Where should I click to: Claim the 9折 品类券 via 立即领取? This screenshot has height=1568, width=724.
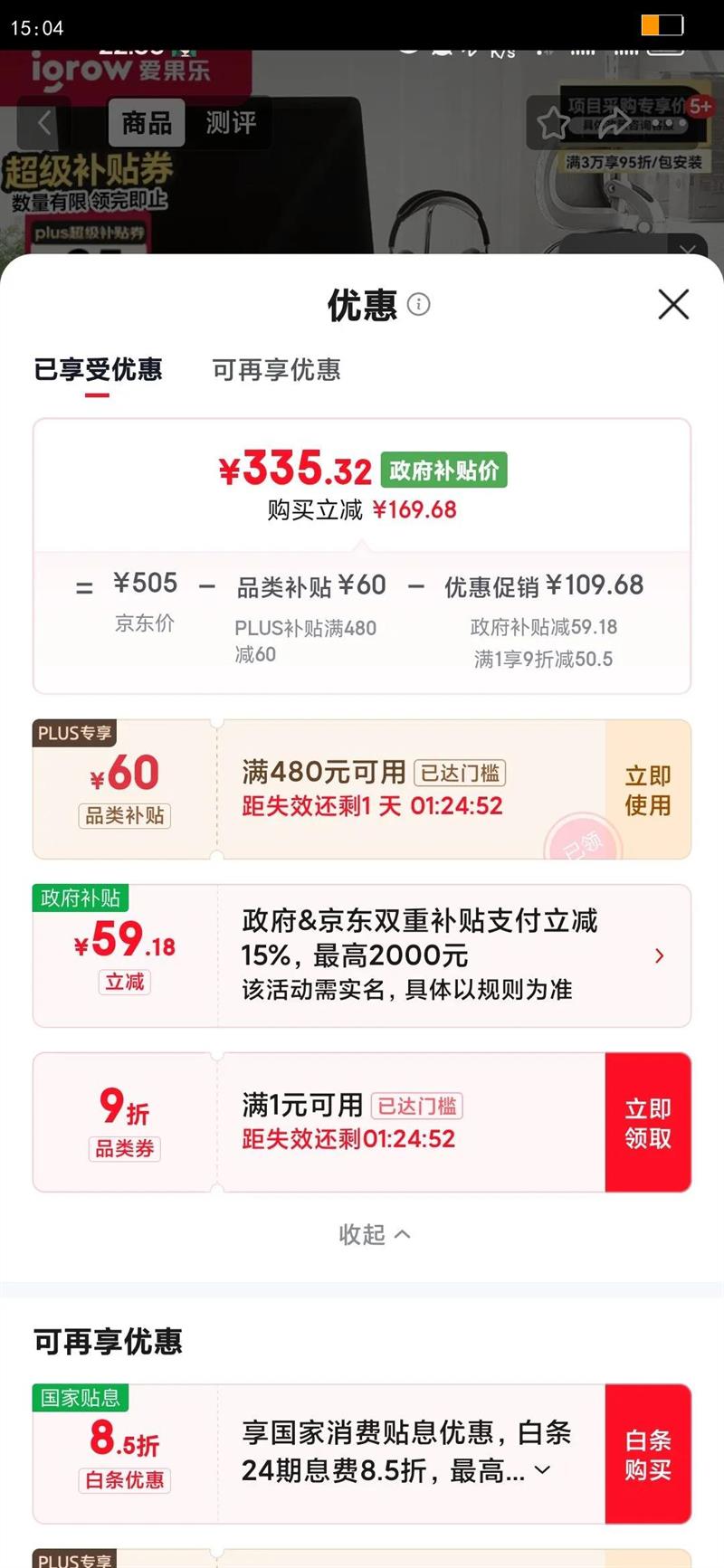[647, 1121]
